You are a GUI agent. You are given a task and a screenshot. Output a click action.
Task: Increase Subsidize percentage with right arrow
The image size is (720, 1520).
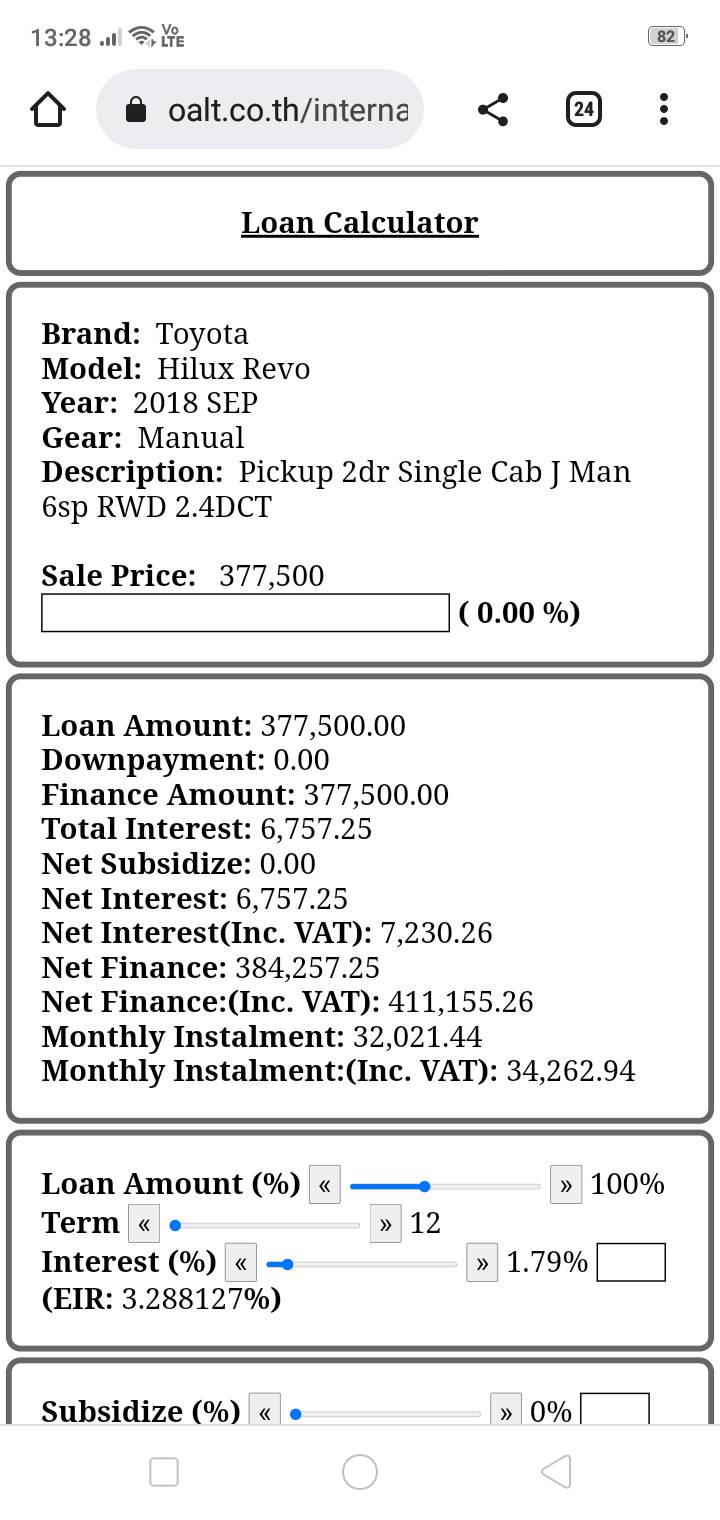click(x=506, y=1411)
